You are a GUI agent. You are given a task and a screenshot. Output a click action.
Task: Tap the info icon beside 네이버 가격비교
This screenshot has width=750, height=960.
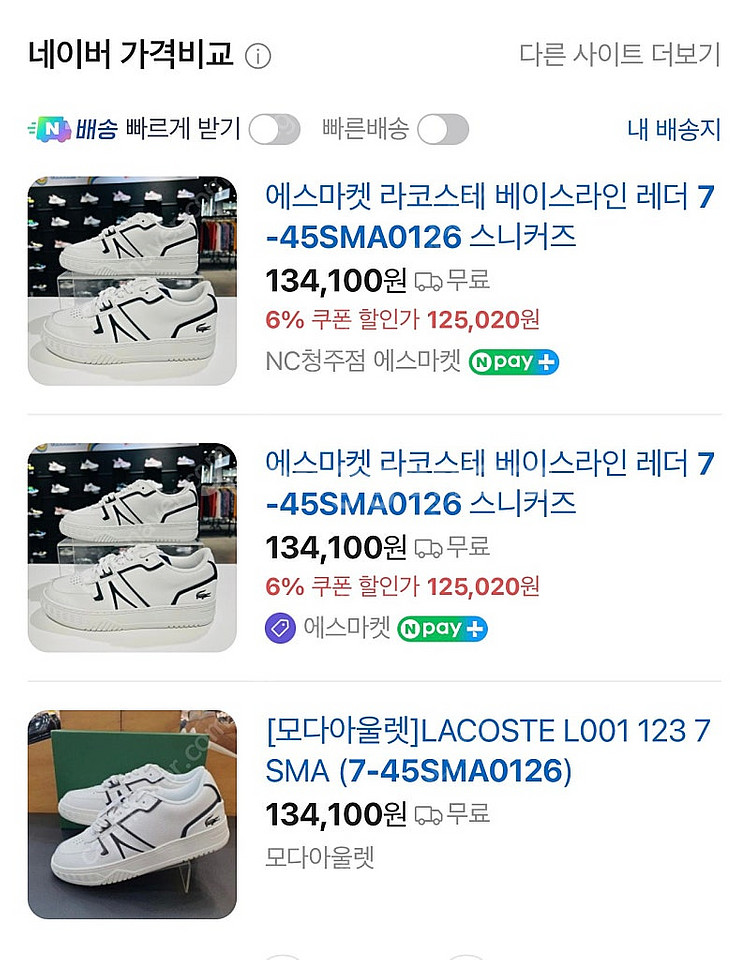258,56
